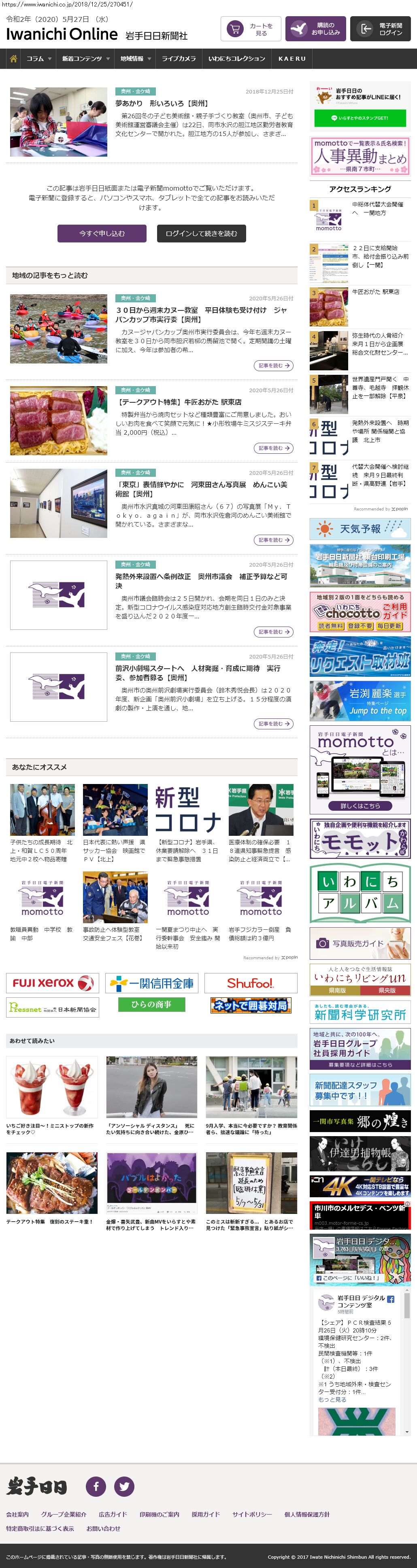Select ログインして続きを読む button

(x=201, y=233)
